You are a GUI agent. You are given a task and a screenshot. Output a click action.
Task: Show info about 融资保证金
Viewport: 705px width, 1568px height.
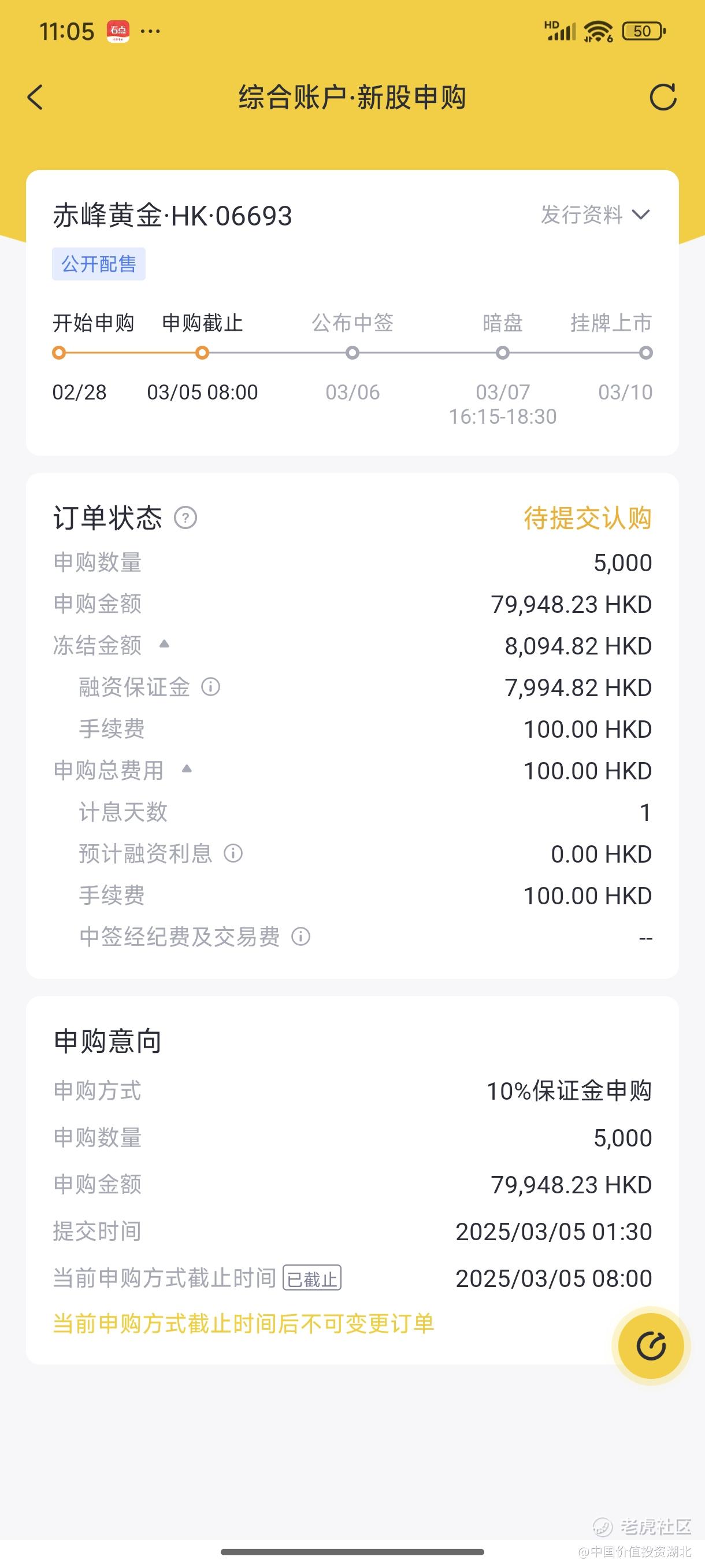point(210,687)
